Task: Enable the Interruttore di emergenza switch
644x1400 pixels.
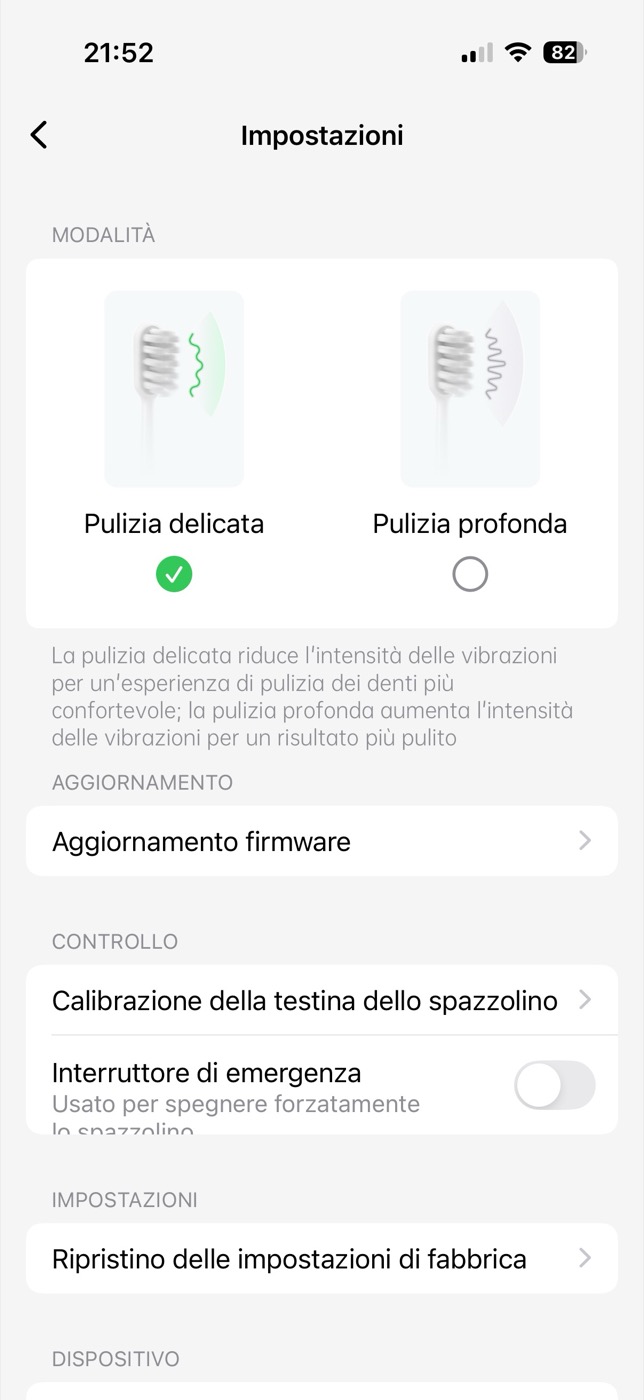Action: pos(555,1086)
